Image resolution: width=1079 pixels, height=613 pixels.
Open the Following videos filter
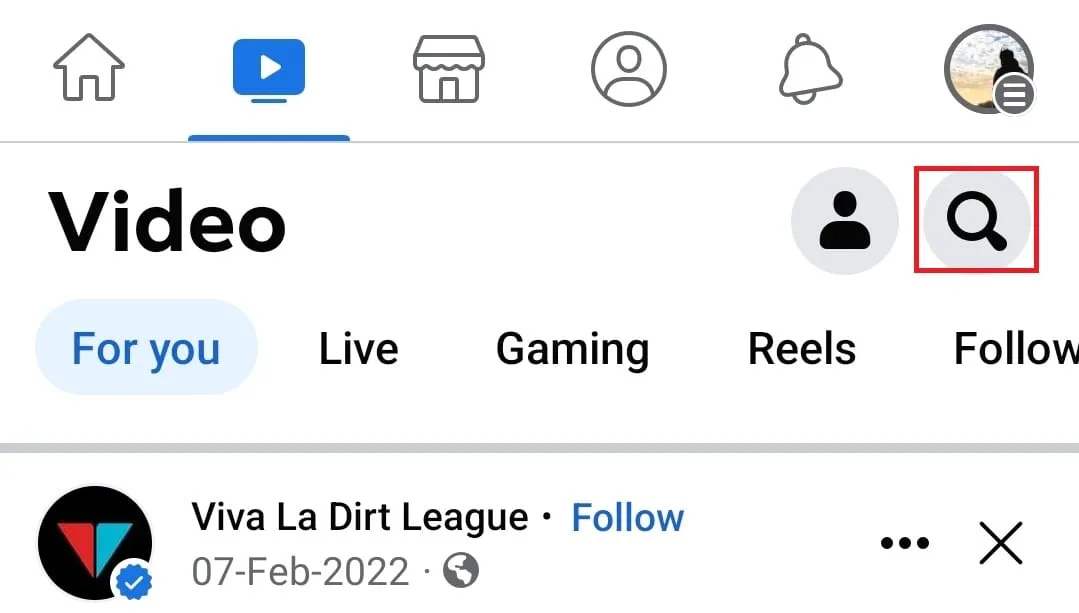pyautogui.click(x=1015, y=349)
